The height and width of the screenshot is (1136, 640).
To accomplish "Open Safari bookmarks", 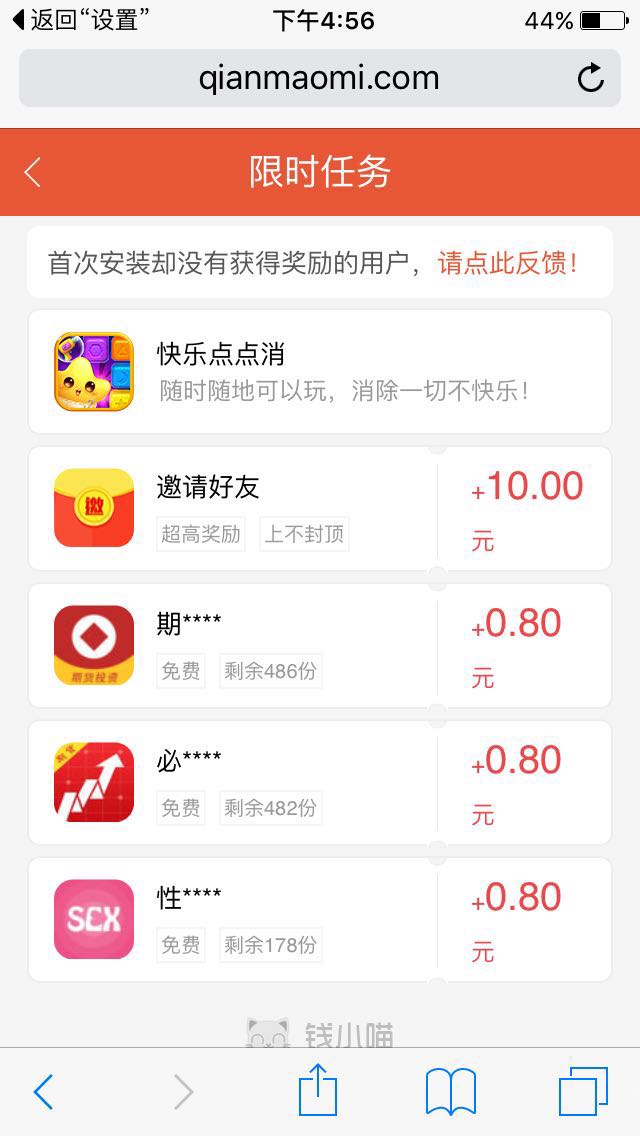I will pyautogui.click(x=451, y=1091).
